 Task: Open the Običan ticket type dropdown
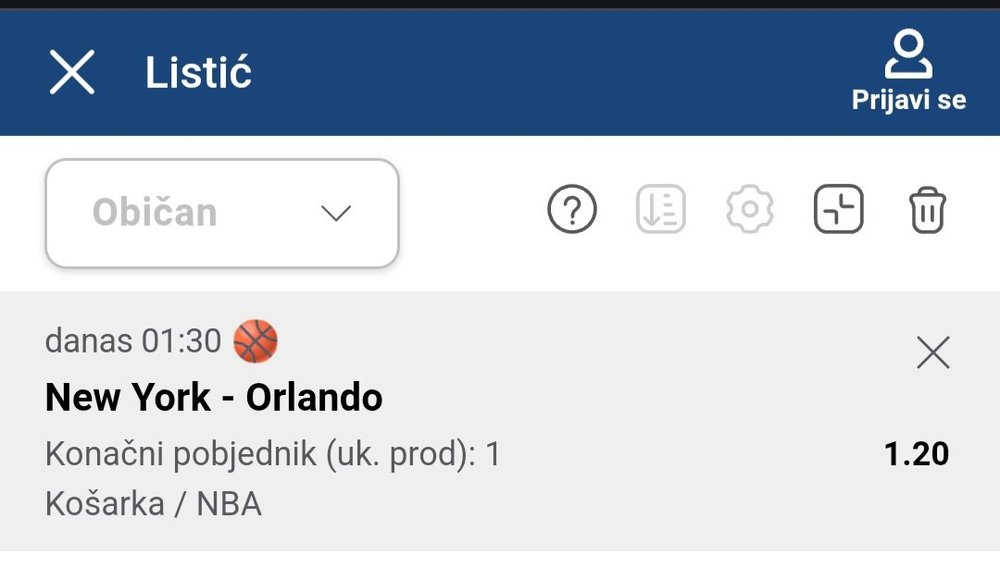(x=222, y=213)
